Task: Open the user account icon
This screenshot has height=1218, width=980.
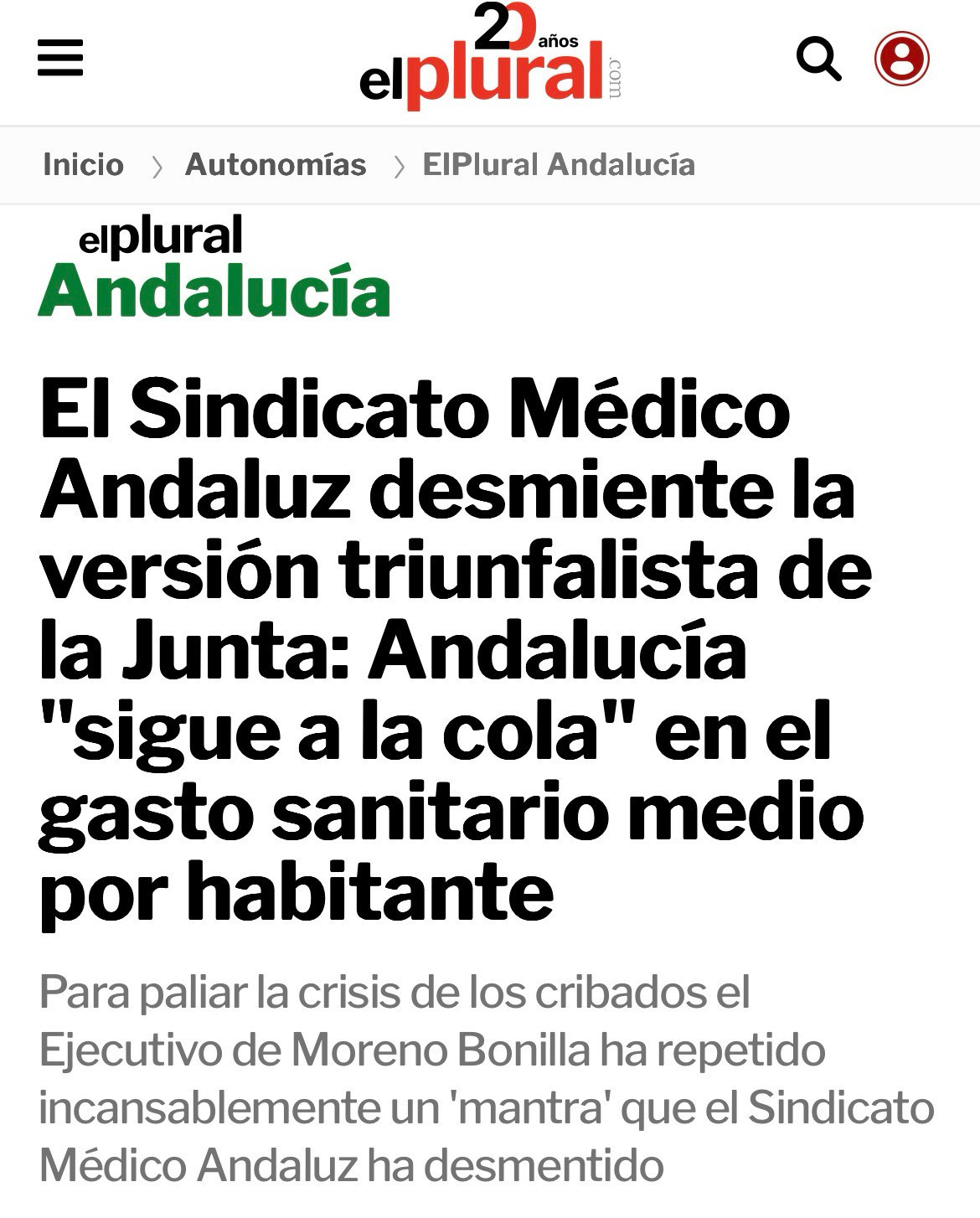Action: pyautogui.click(x=902, y=59)
